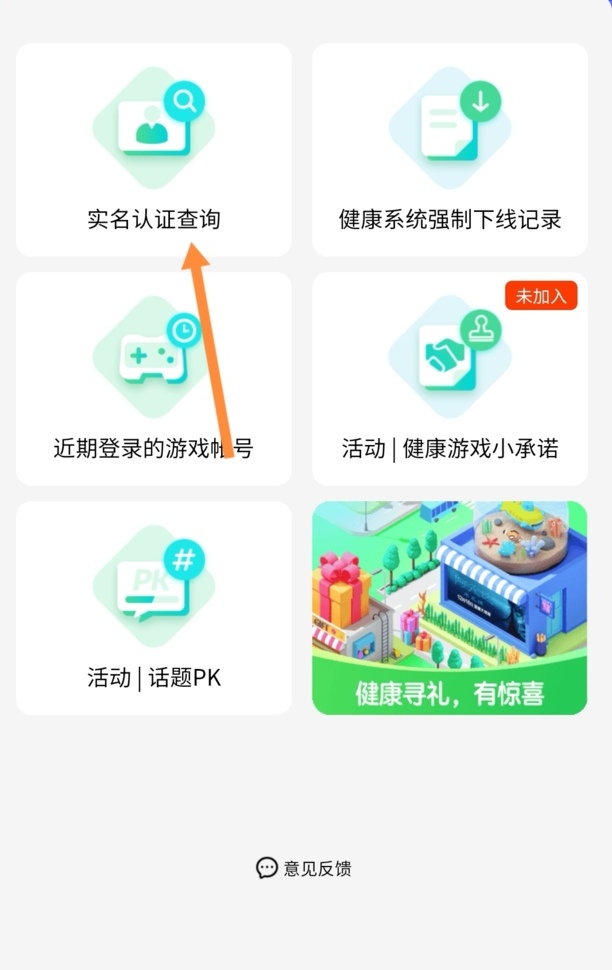
Task: Check 近期登录的游戏帐号
Action: pyautogui.click(x=154, y=379)
